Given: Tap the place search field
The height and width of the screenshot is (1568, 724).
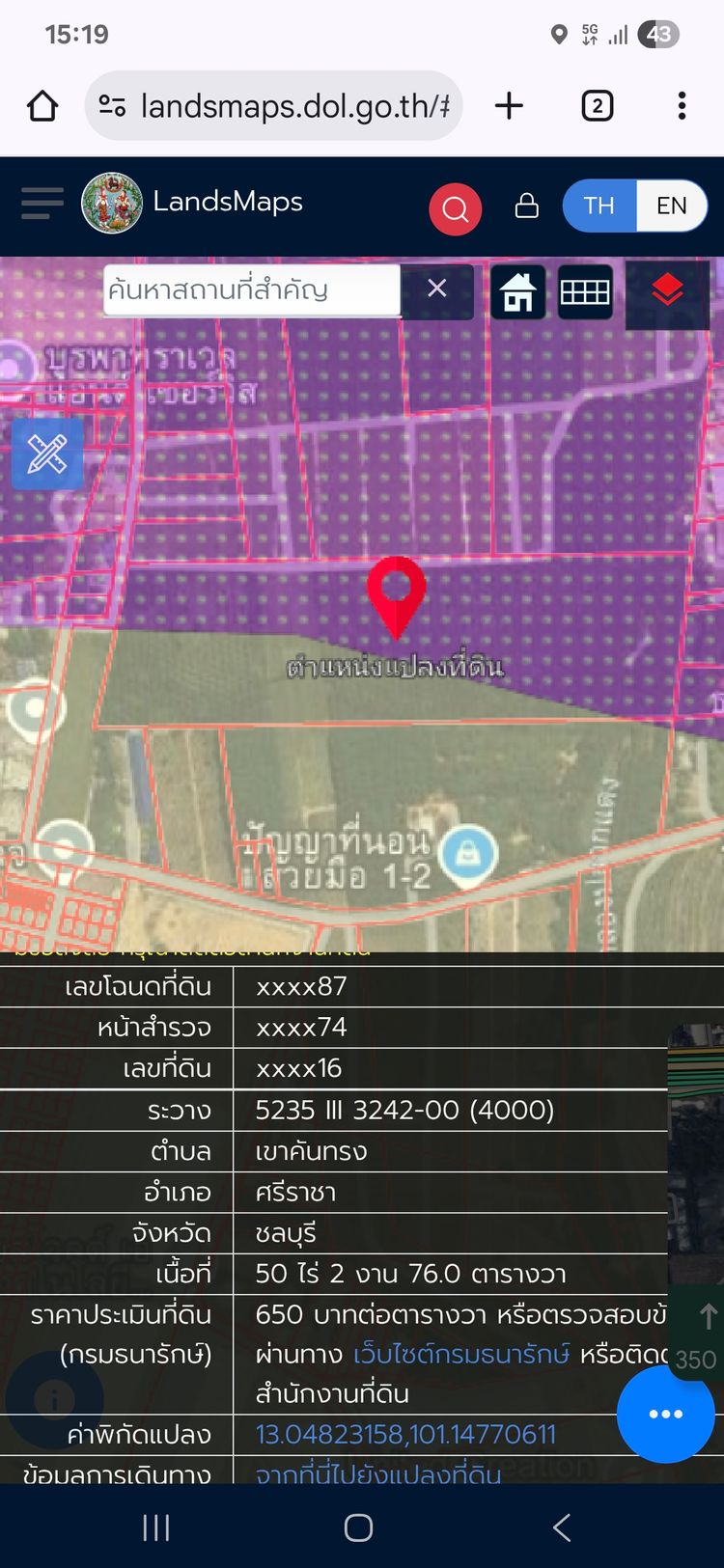Looking at the screenshot, I should tap(251, 289).
